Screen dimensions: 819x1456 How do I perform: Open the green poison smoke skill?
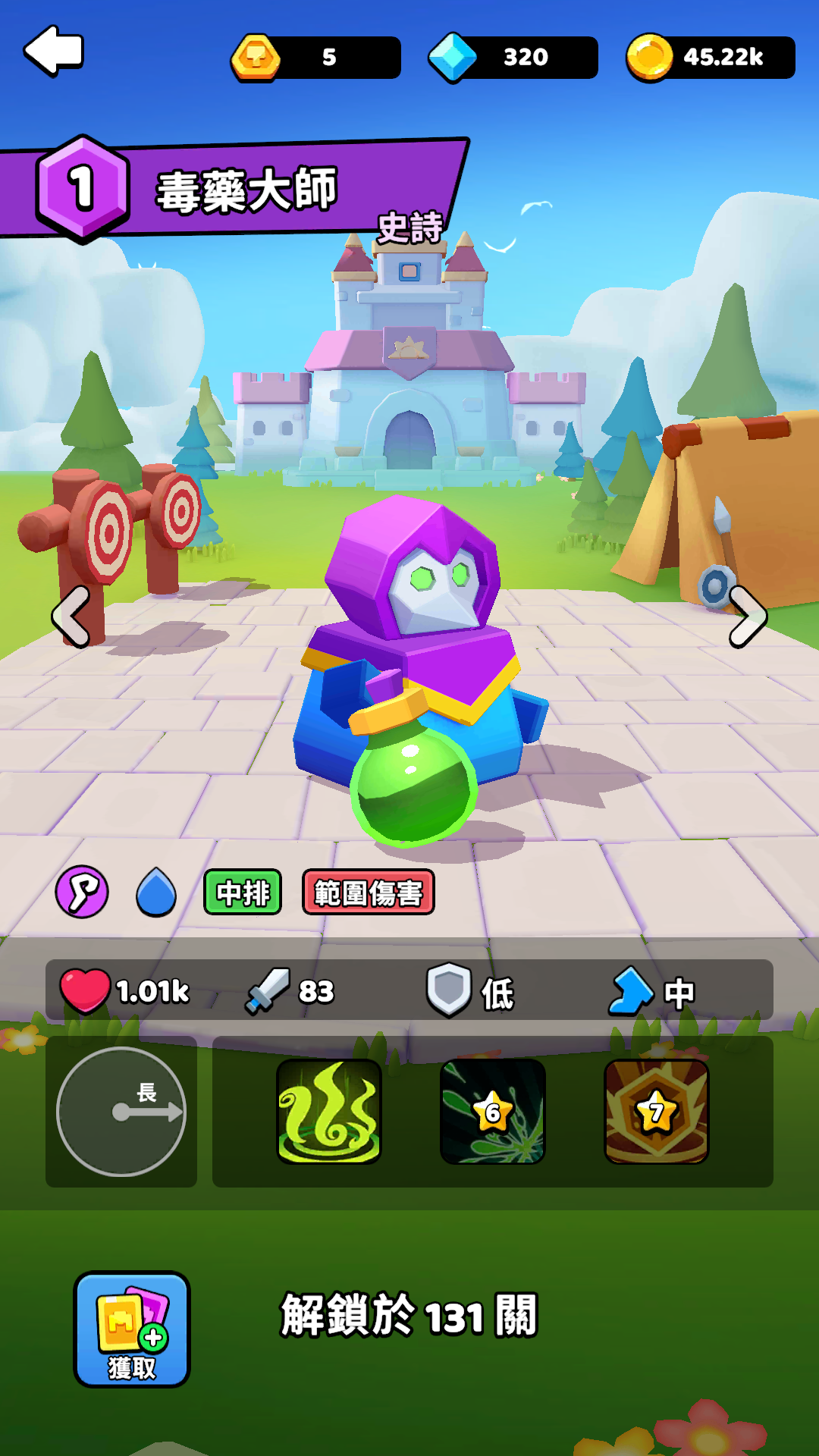[329, 1112]
